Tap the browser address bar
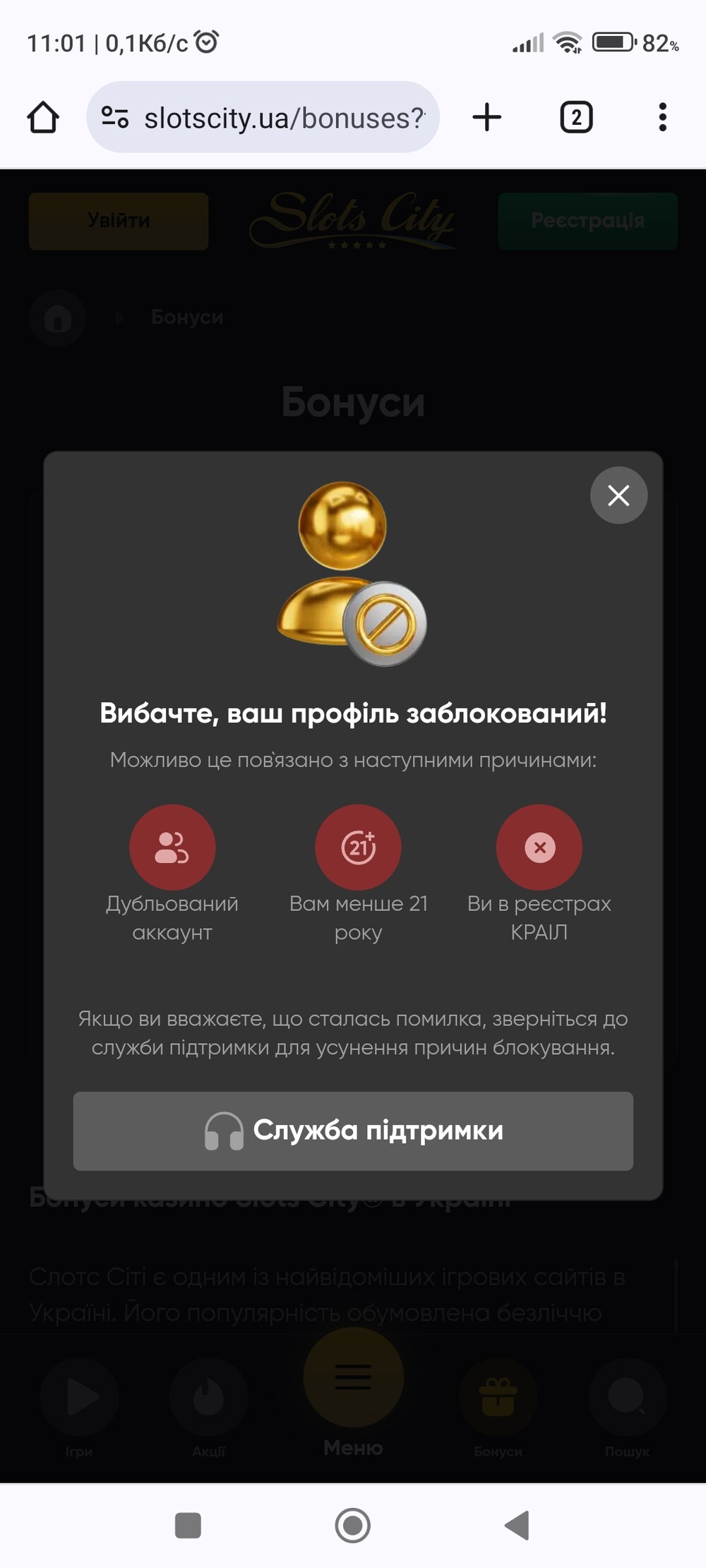This screenshot has height=1568, width=706. pyautogui.click(x=282, y=118)
